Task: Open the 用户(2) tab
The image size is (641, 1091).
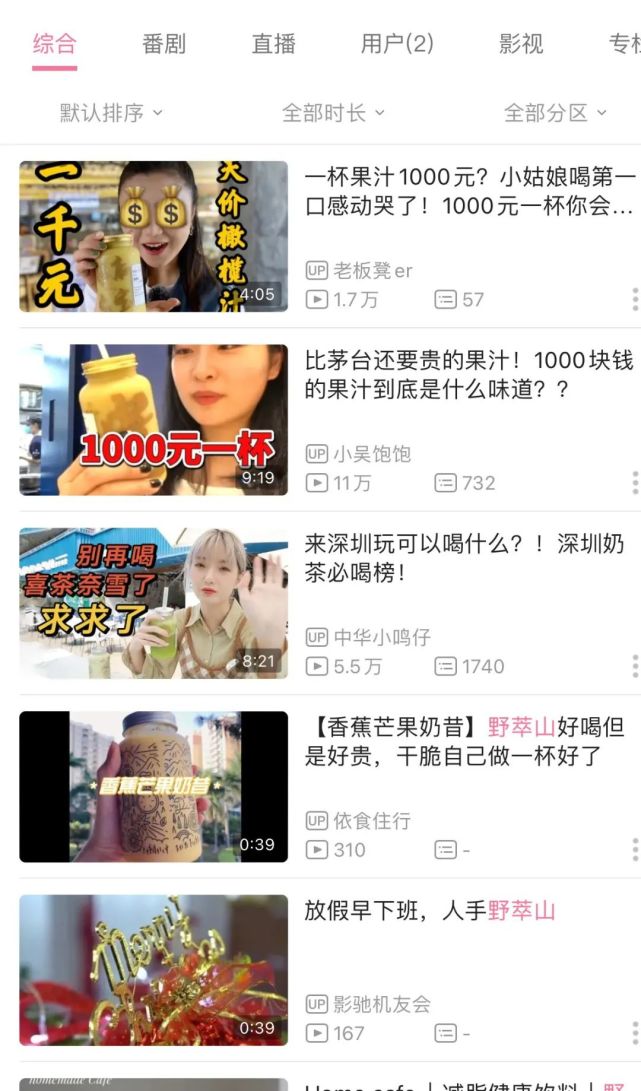Action: coord(397,44)
